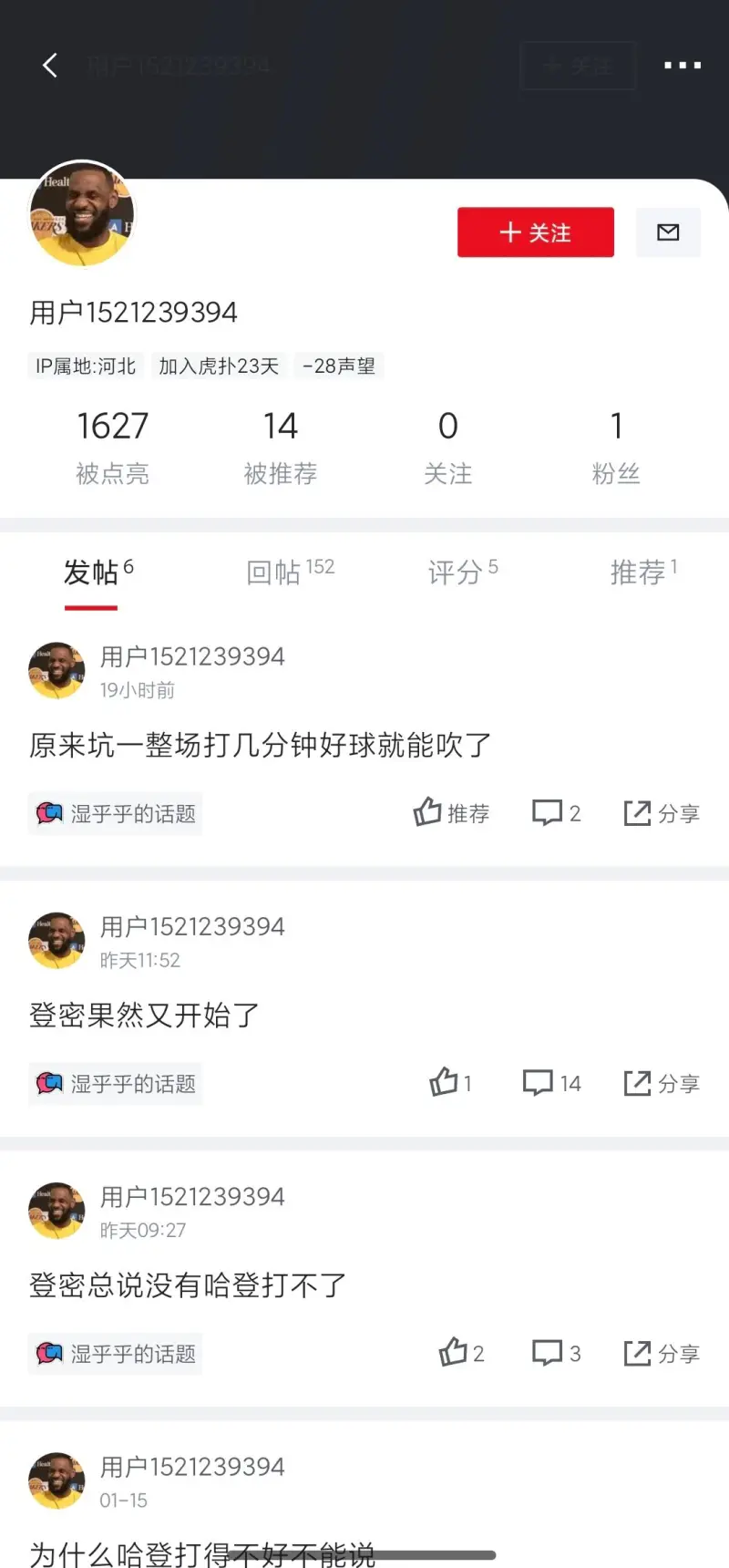Share the post 登密果然又开始了
This screenshot has height=1568, width=729.
(662, 1082)
